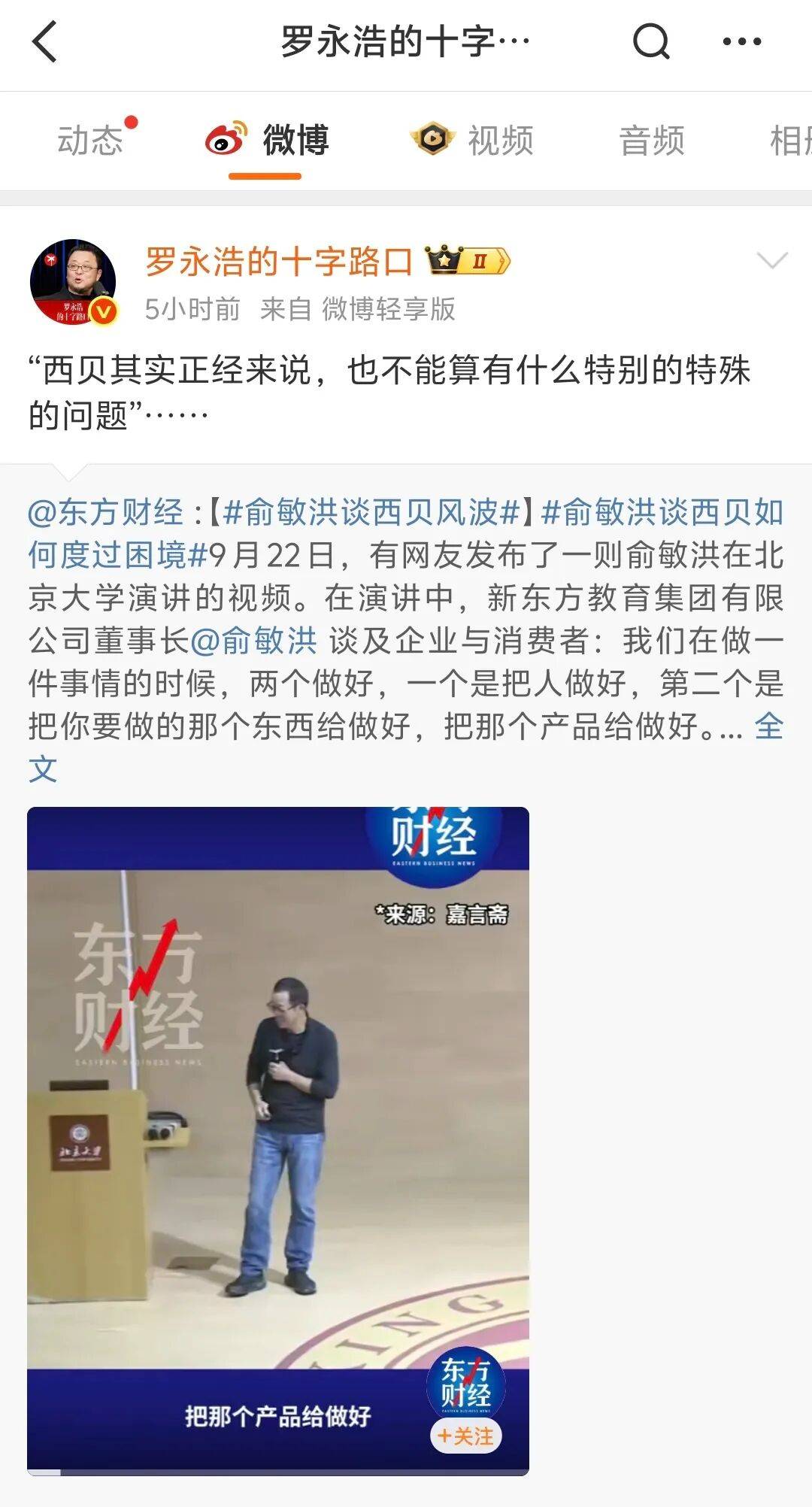Tap the 罗永浩的十字路口 username
This screenshot has width=812, height=1507.
[x=278, y=262]
